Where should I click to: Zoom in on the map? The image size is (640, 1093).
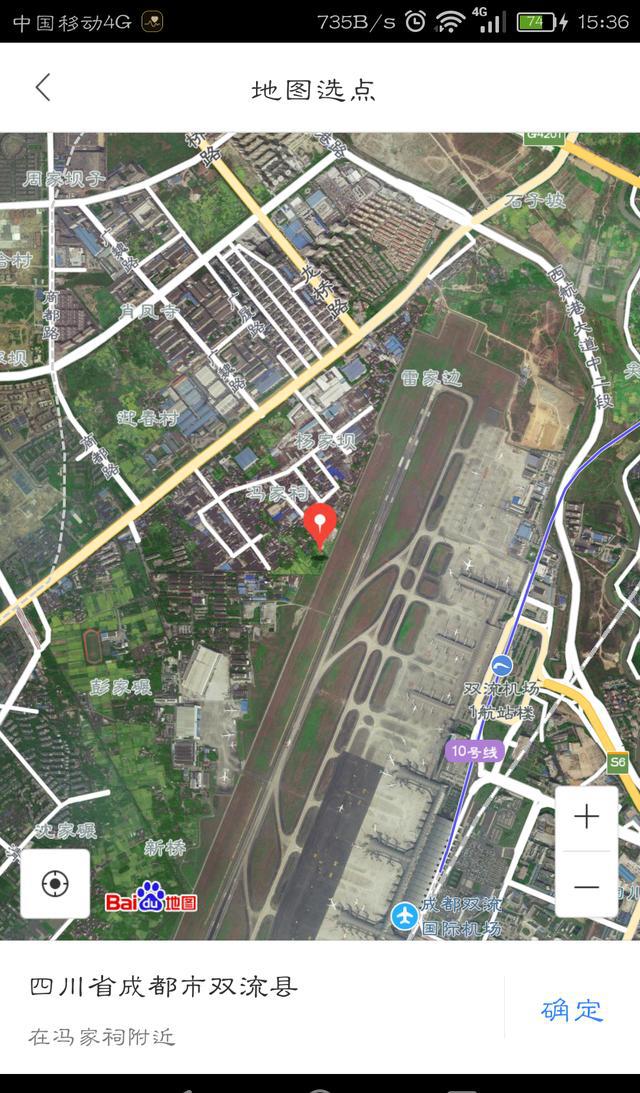pyautogui.click(x=586, y=818)
